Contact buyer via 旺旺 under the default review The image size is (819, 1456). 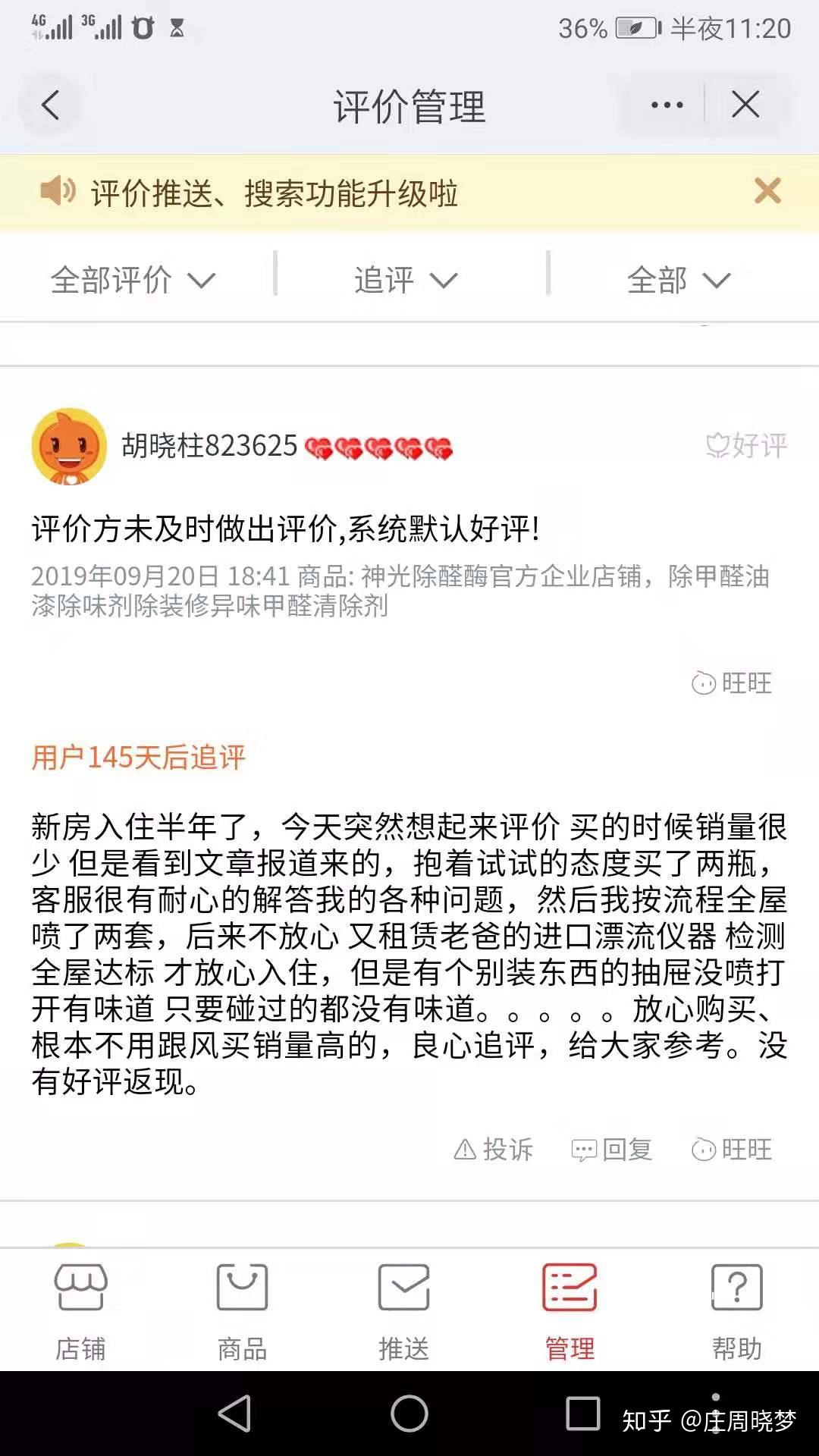click(x=731, y=683)
